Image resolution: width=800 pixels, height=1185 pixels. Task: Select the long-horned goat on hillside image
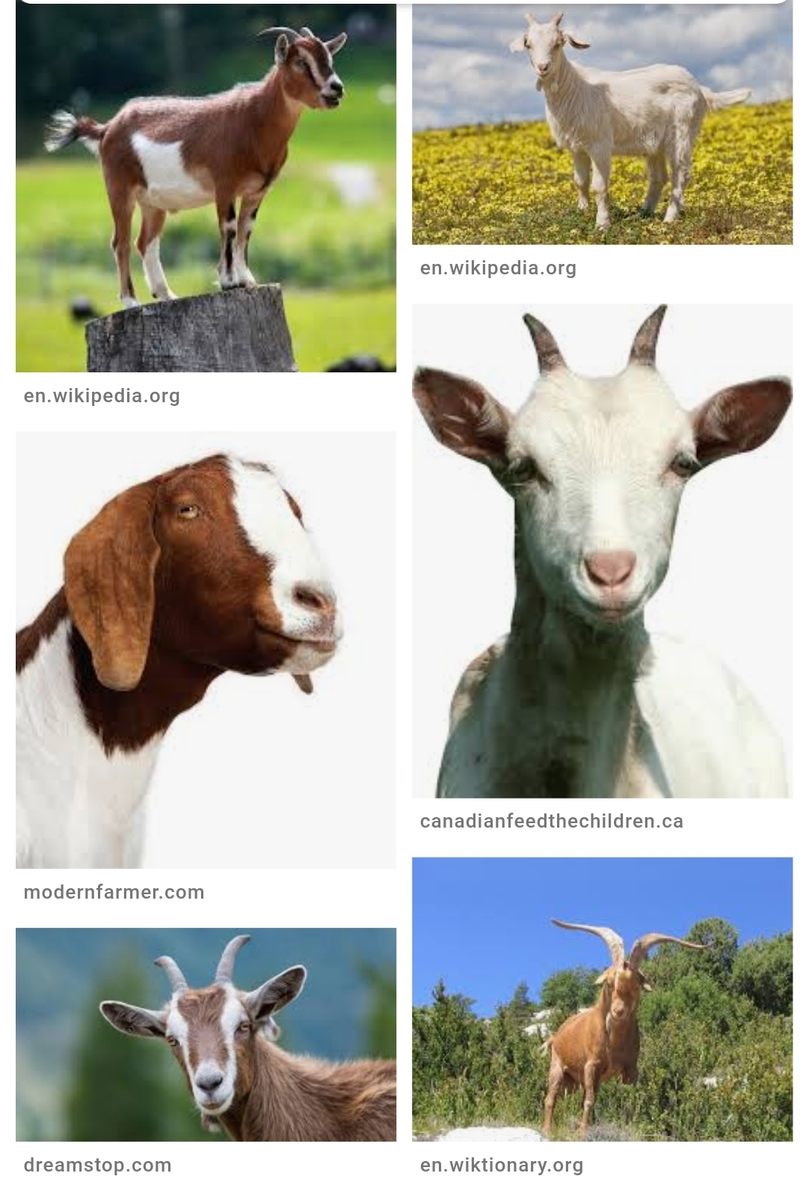[600, 1000]
